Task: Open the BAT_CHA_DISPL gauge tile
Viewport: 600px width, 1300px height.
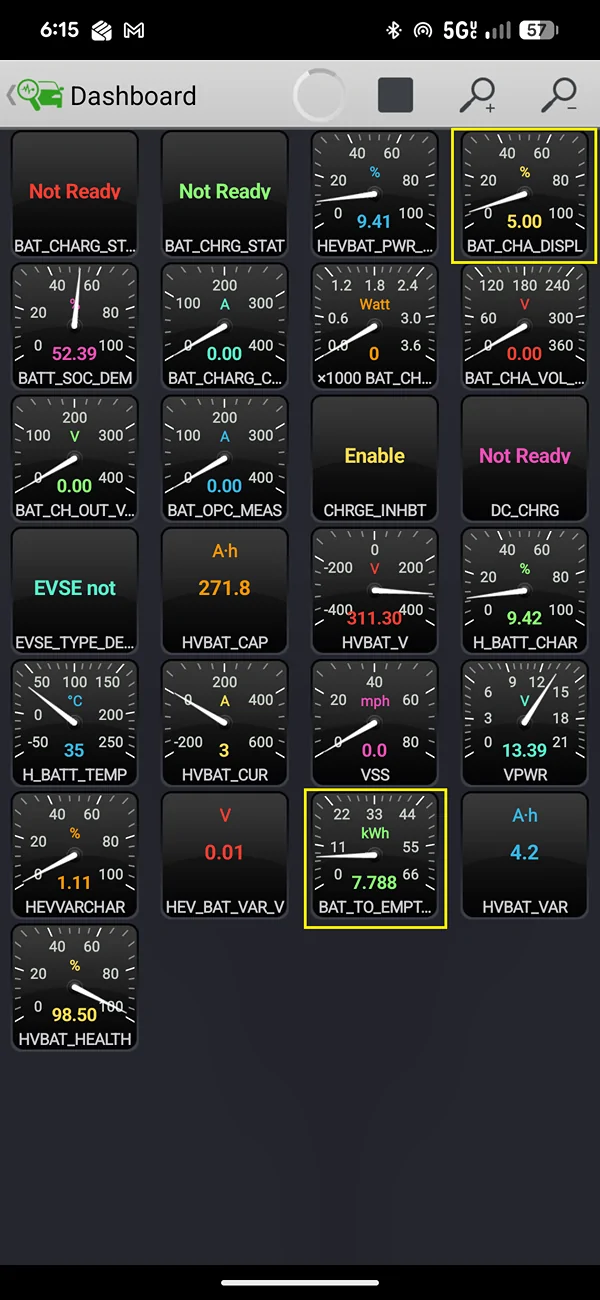Action: point(525,195)
